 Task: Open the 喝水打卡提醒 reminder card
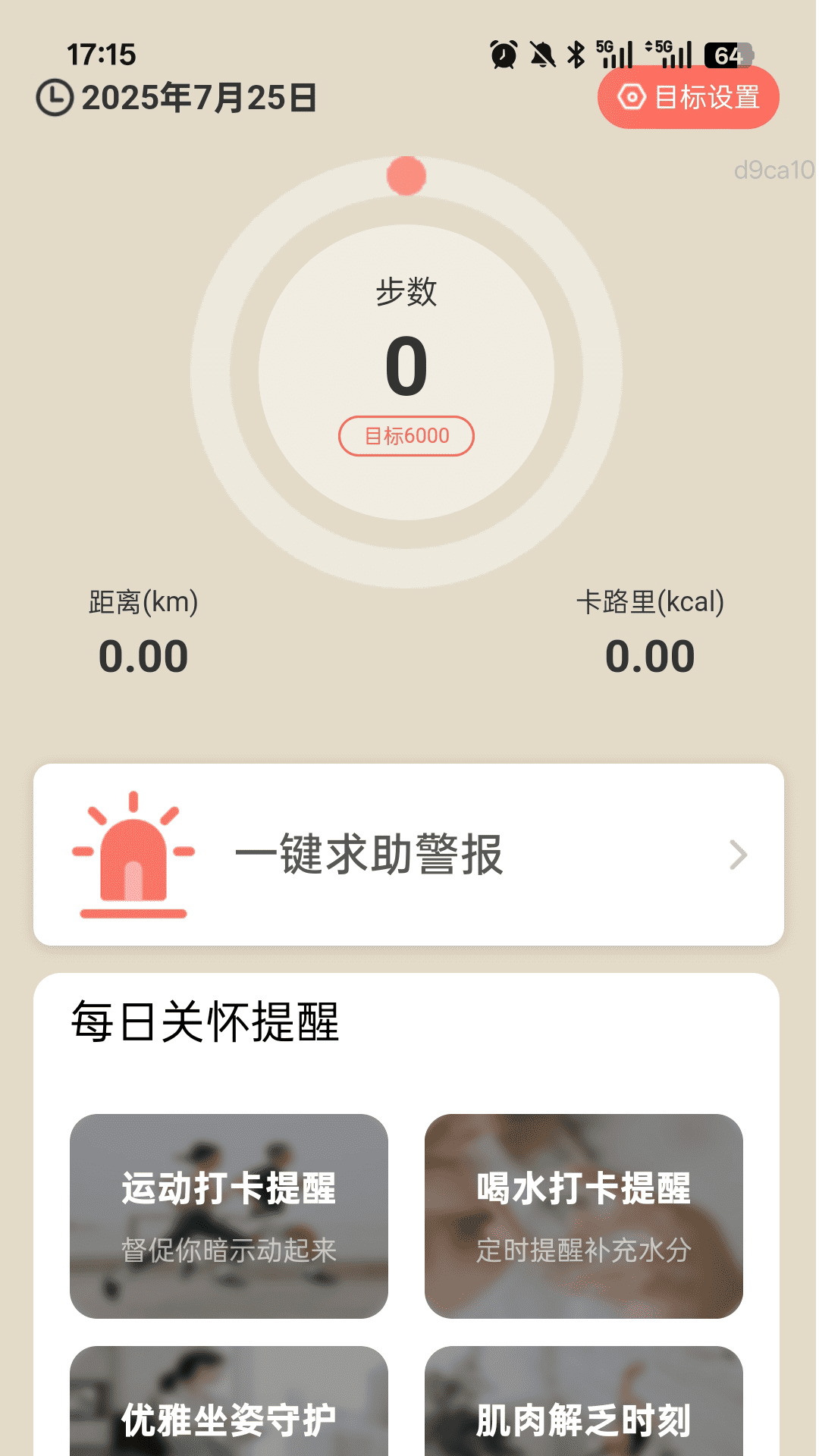pyautogui.click(x=583, y=1217)
